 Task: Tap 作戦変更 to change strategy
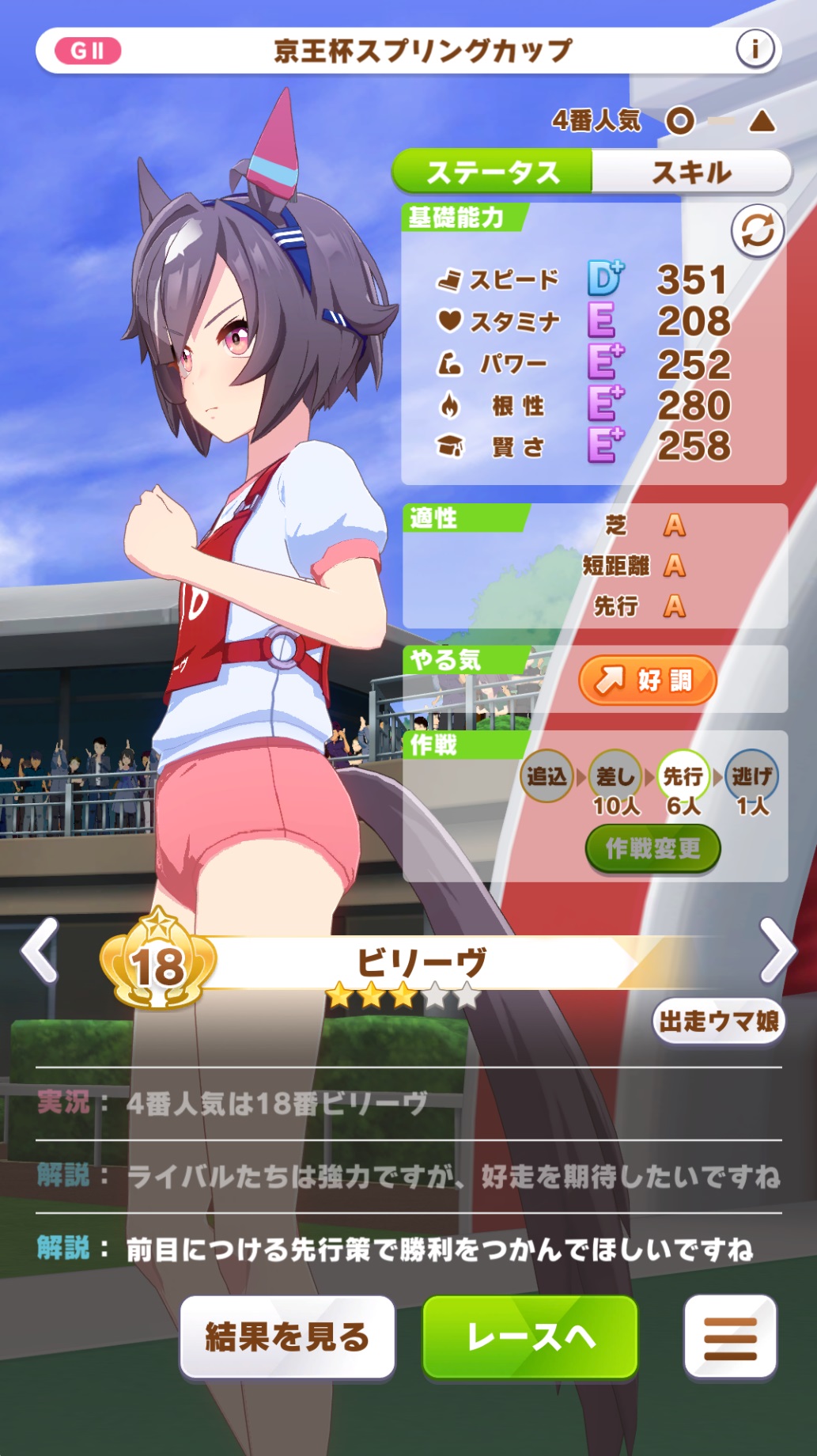(x=652, y=849)
